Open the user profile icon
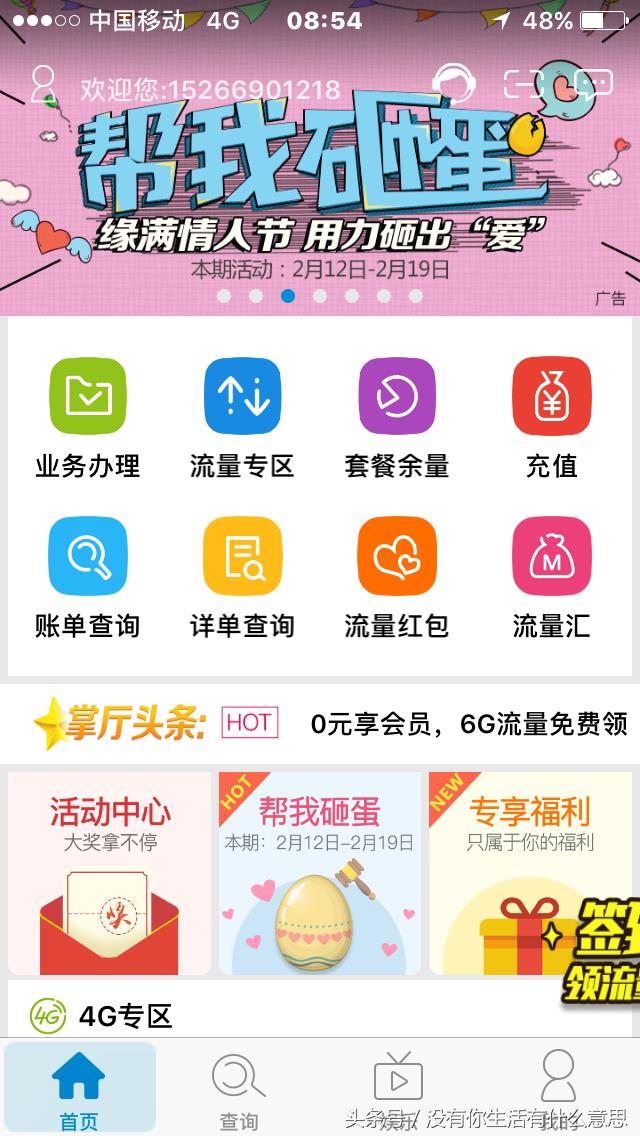 pyautogui.click(x=42, y=85)
